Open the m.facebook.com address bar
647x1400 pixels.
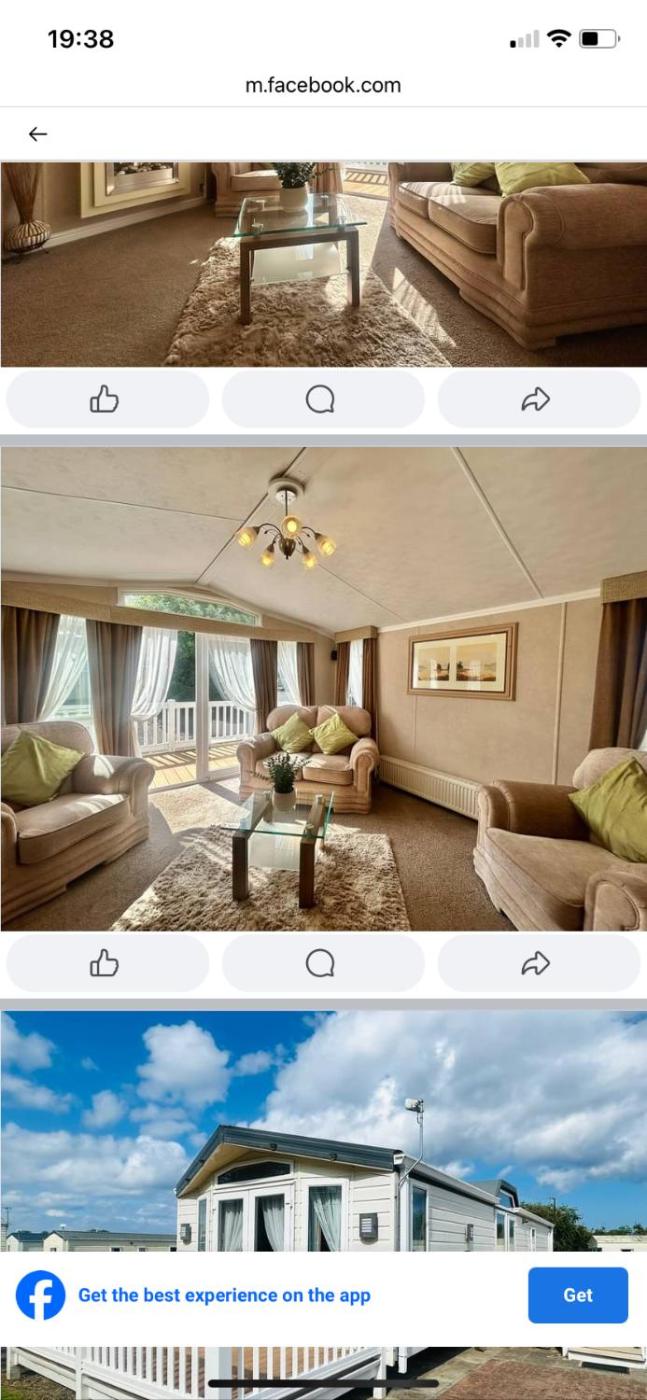pyautogui.click(x=323, y=85)
